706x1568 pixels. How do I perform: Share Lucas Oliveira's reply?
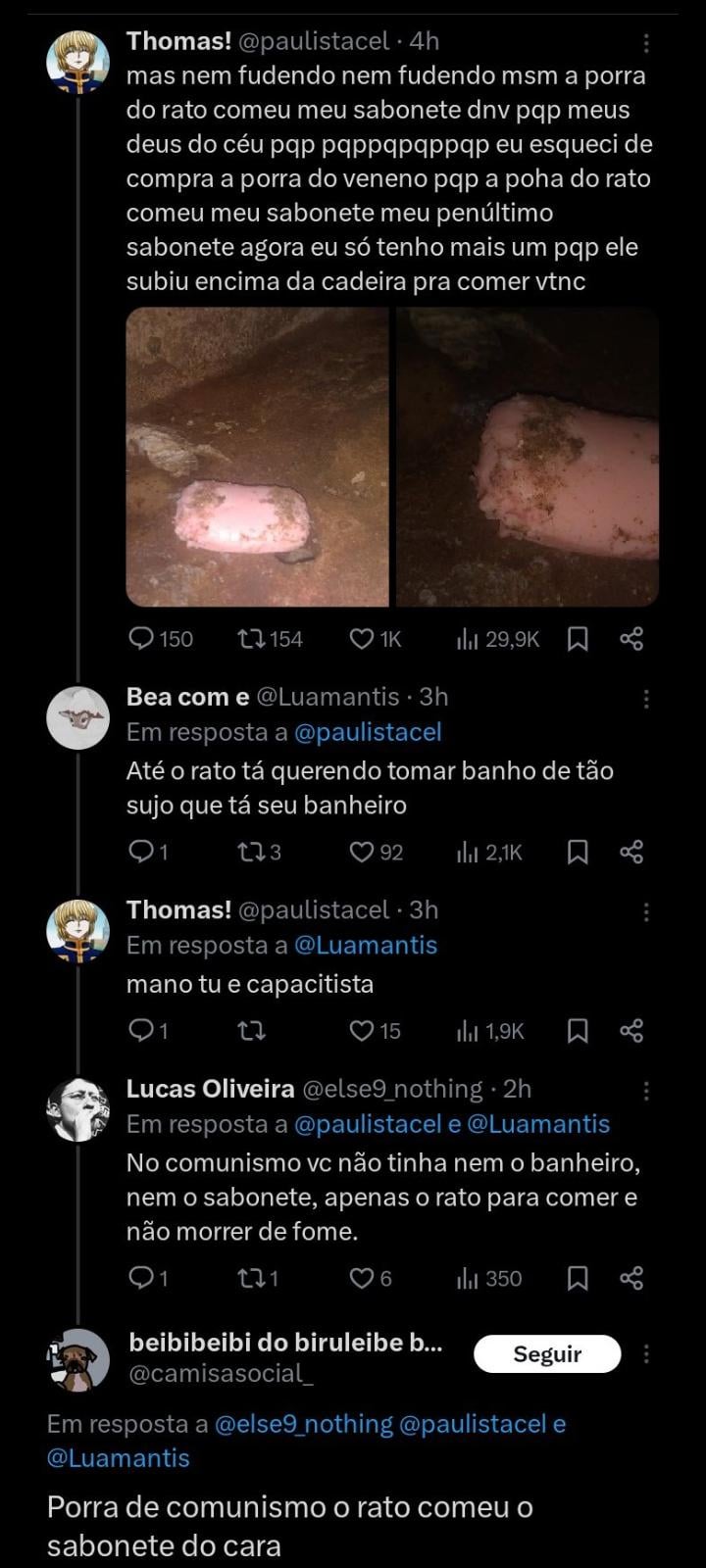[631, 1278]
